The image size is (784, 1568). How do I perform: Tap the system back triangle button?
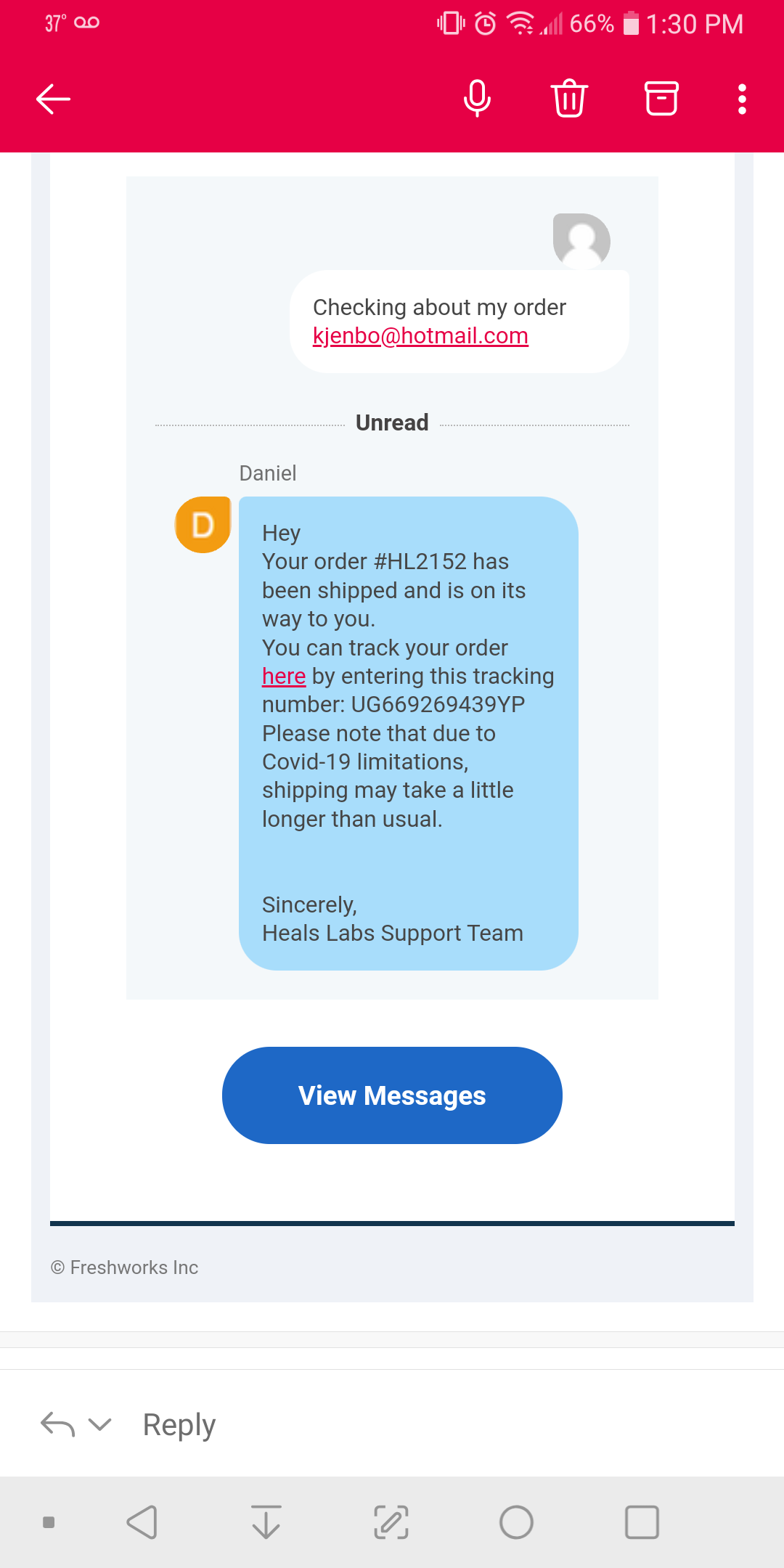pyautogui.click(x=142, y=1522)
